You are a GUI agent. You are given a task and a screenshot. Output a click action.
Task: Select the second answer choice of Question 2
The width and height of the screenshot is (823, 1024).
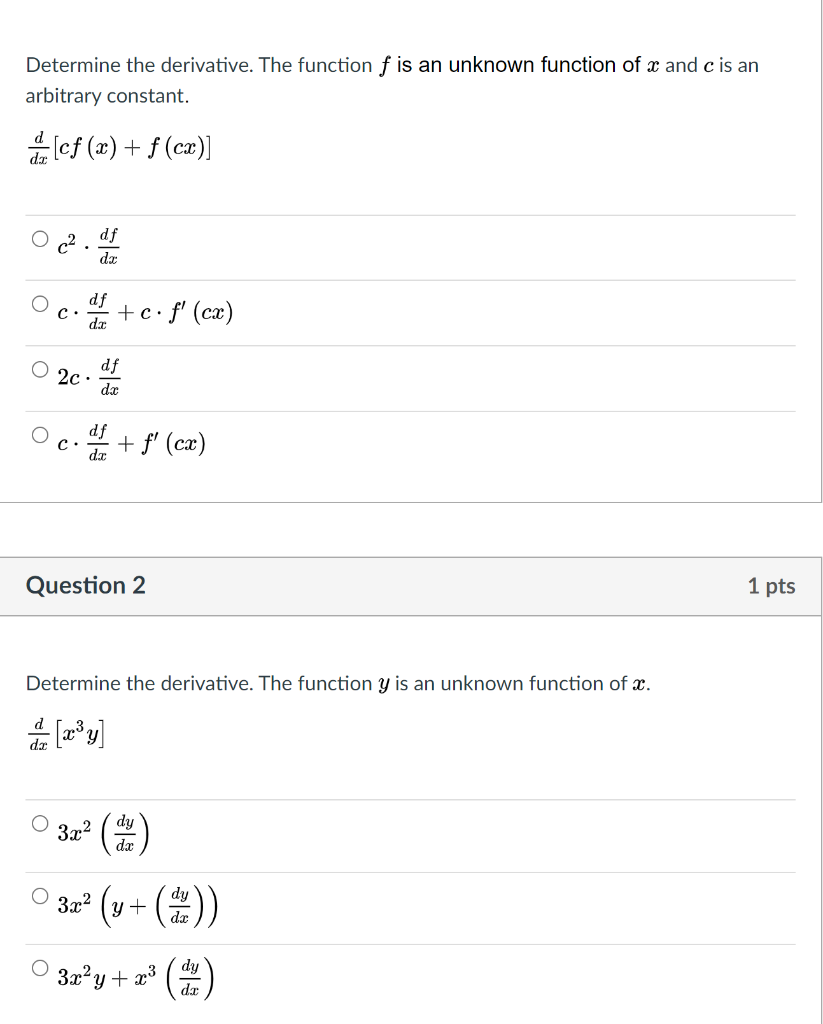tap(40, 897)
